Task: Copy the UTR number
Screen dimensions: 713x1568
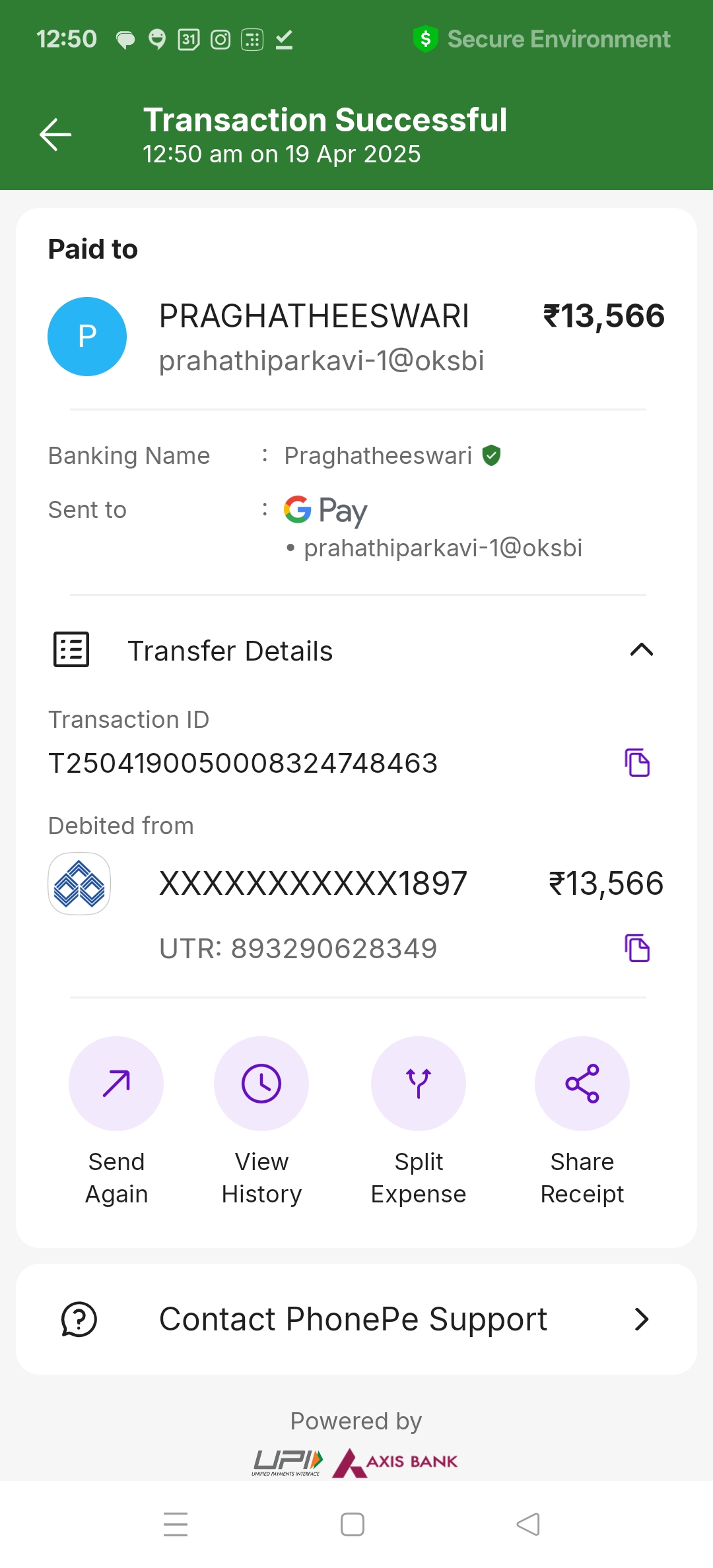Action: (x=637, y=948)
